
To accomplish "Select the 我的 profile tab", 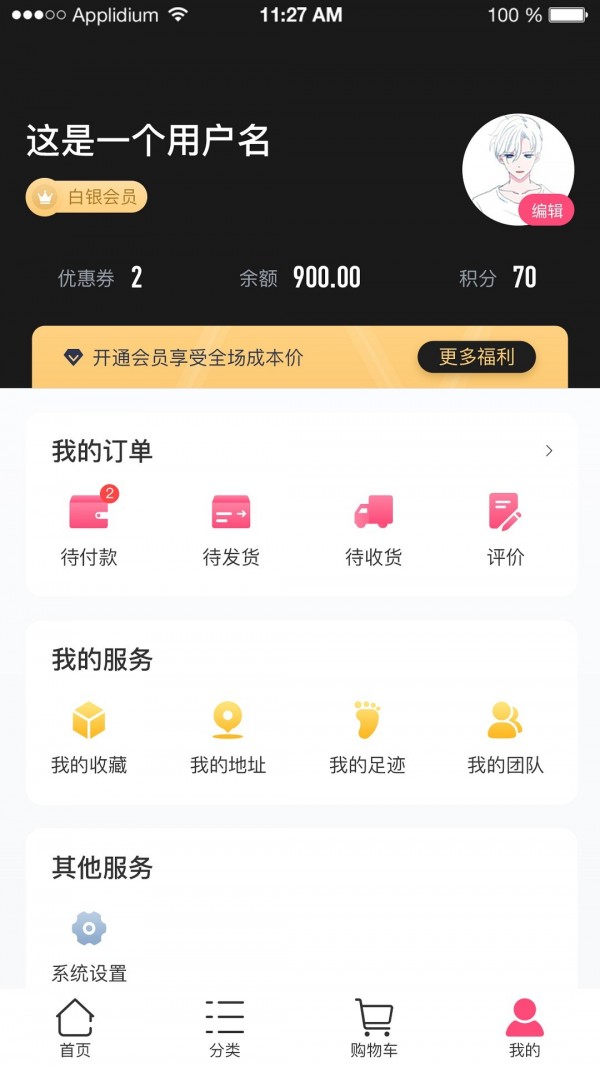I will (524, 1027).
